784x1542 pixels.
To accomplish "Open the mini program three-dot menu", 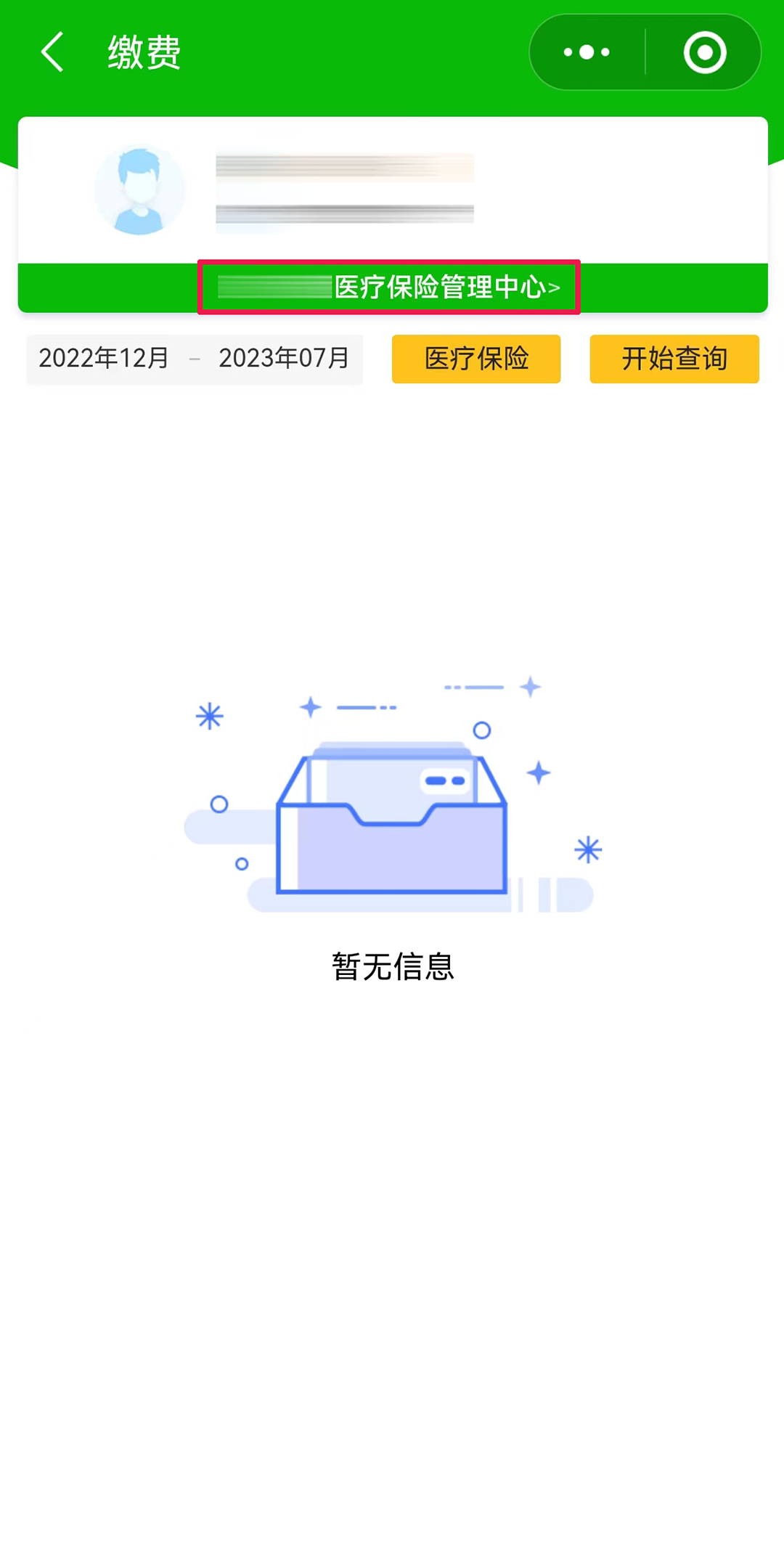I will (x=587, y=52).
